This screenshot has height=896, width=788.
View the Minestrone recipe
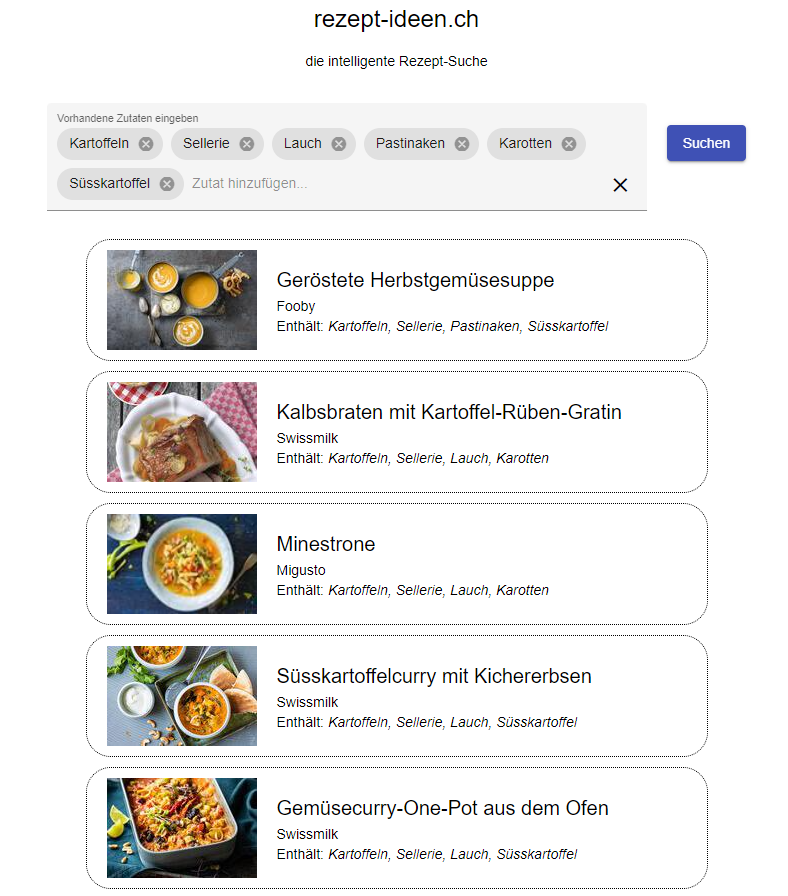[x=326, y=545]
